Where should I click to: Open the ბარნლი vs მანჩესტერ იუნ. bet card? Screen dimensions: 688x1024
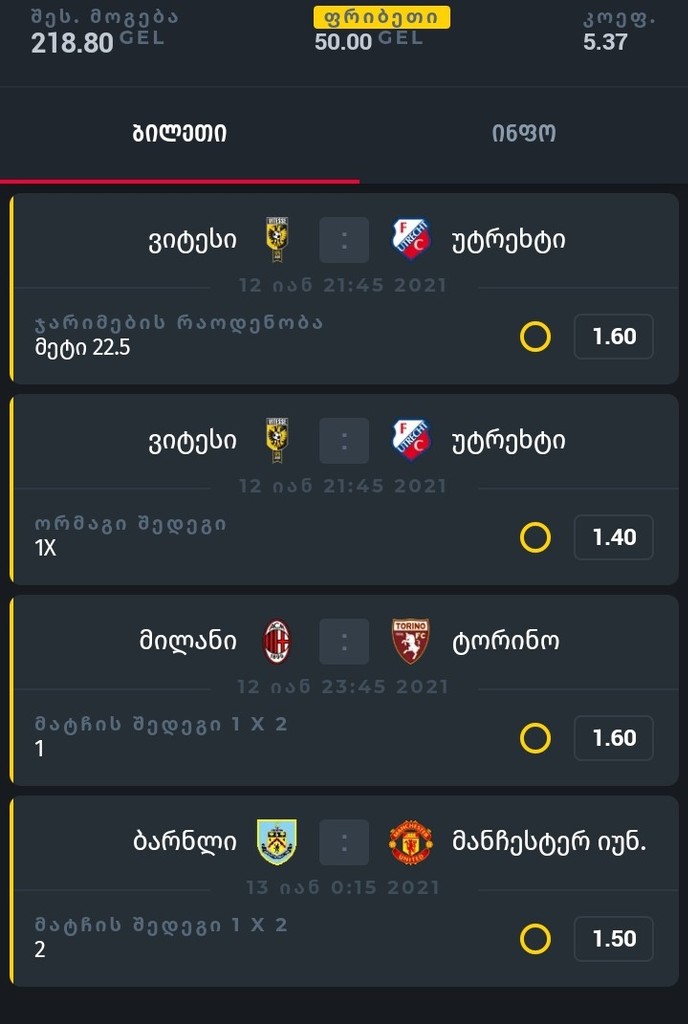click(344, 890)
